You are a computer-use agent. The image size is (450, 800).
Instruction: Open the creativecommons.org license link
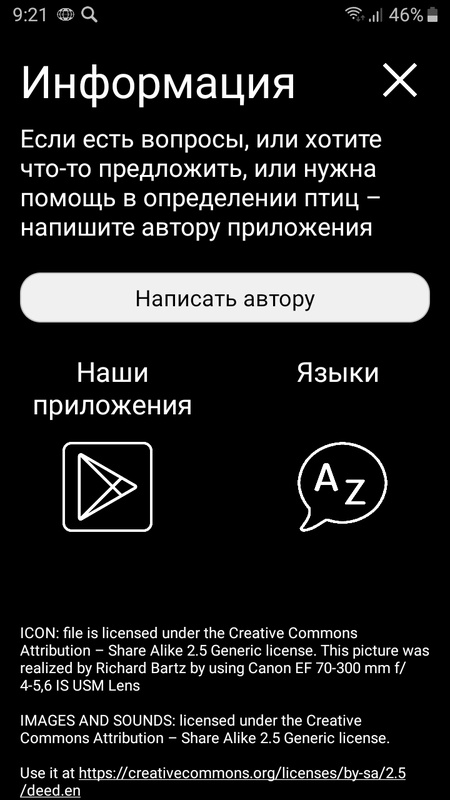213,781
